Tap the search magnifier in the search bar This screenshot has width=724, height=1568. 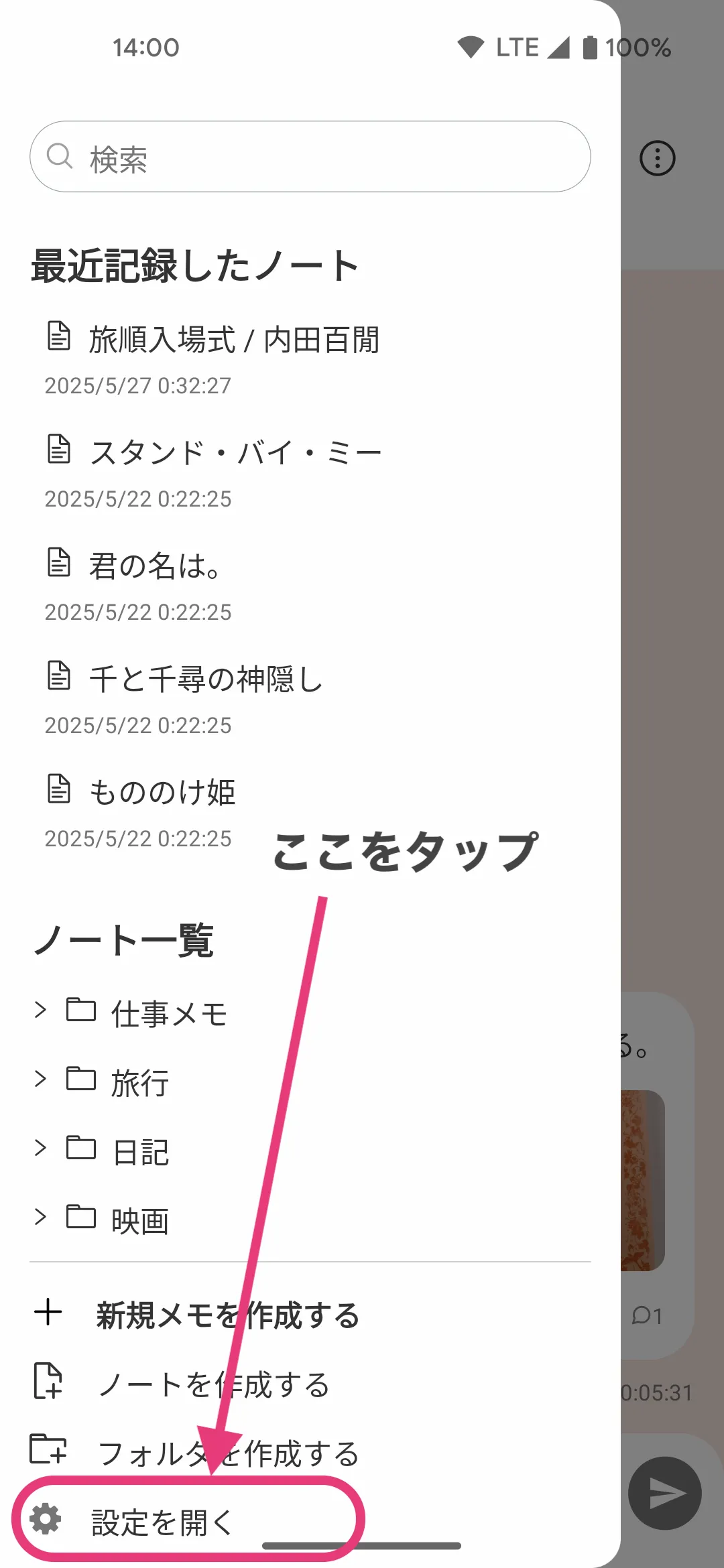pos(60,156)
